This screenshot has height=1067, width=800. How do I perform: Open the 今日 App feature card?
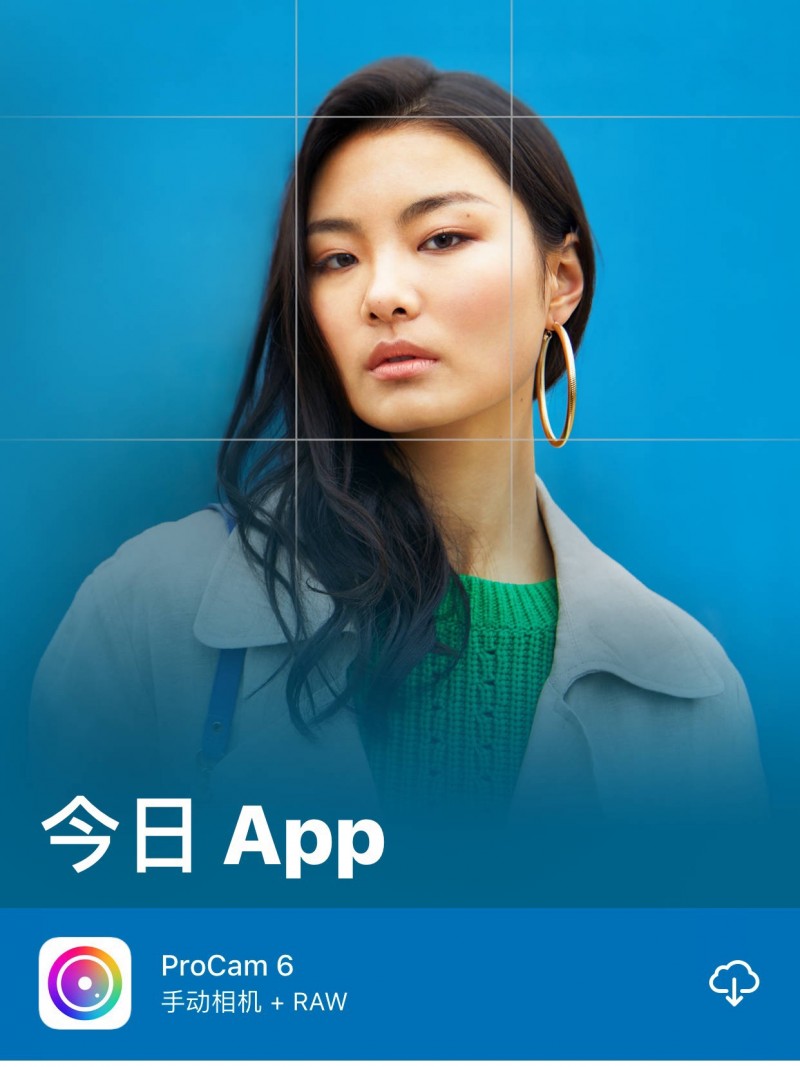(x=400, y=450)
